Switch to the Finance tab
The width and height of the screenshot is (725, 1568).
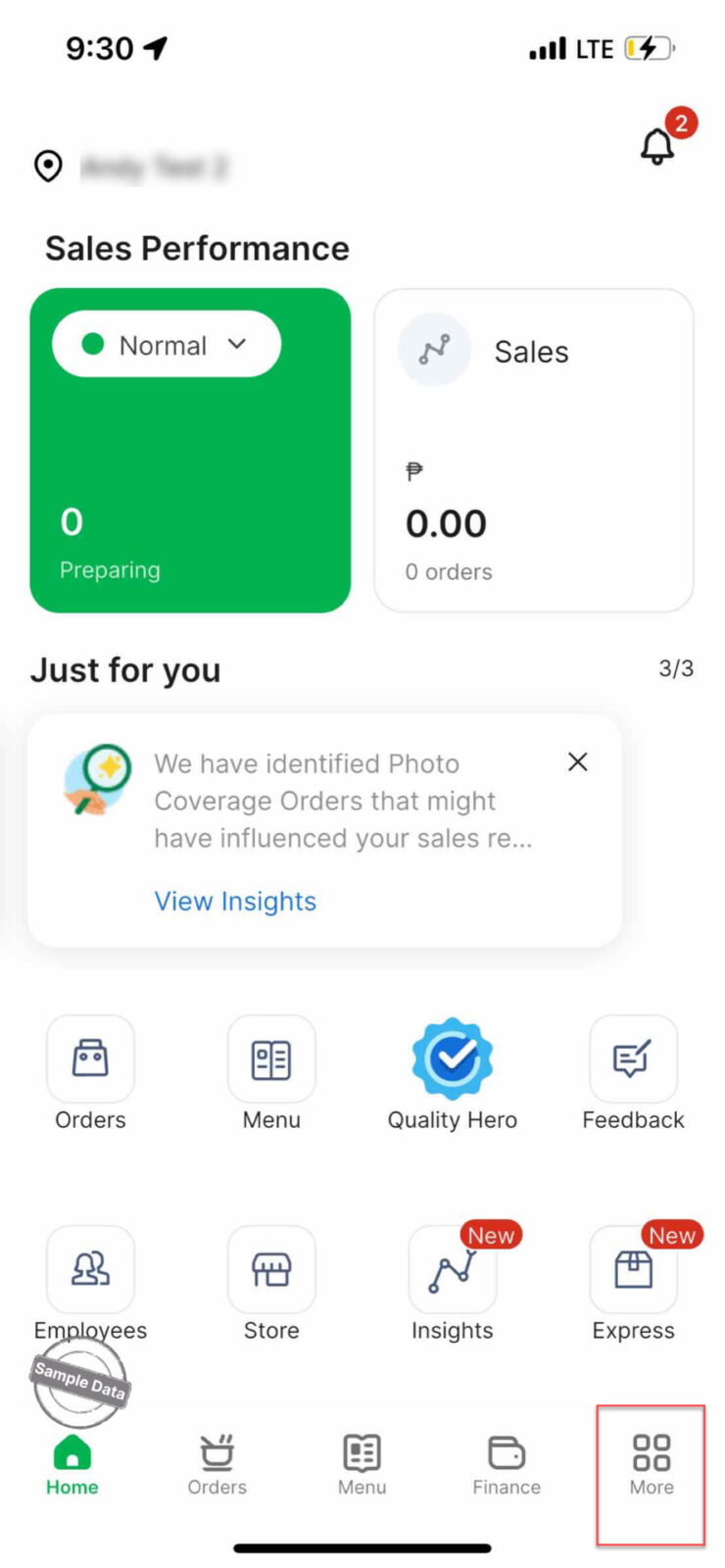(507, 1465)
